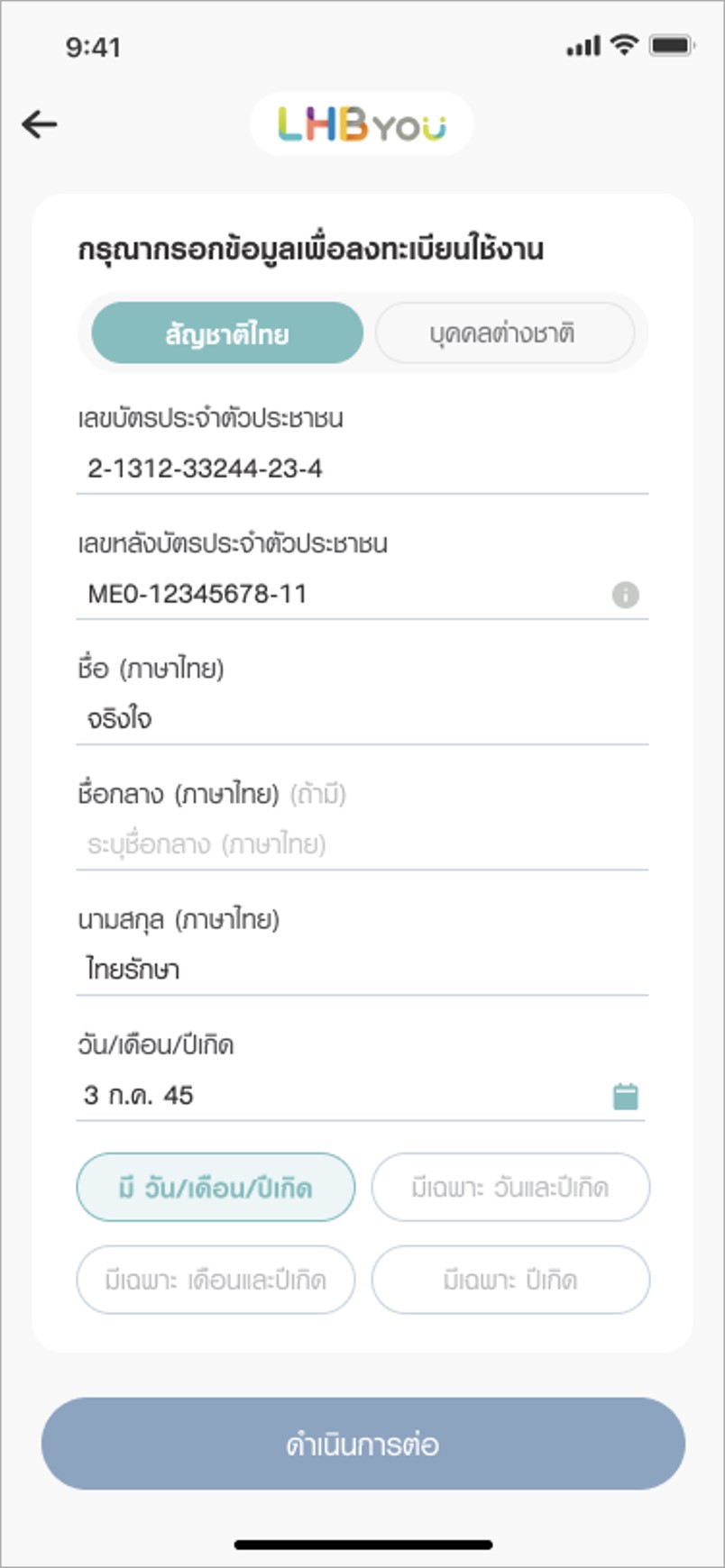The width and height of the screenshot is (725, 1568).
Task: Select มีเฉพาะ วันและปีเกิด option
Action: (x=509, y=1188)
